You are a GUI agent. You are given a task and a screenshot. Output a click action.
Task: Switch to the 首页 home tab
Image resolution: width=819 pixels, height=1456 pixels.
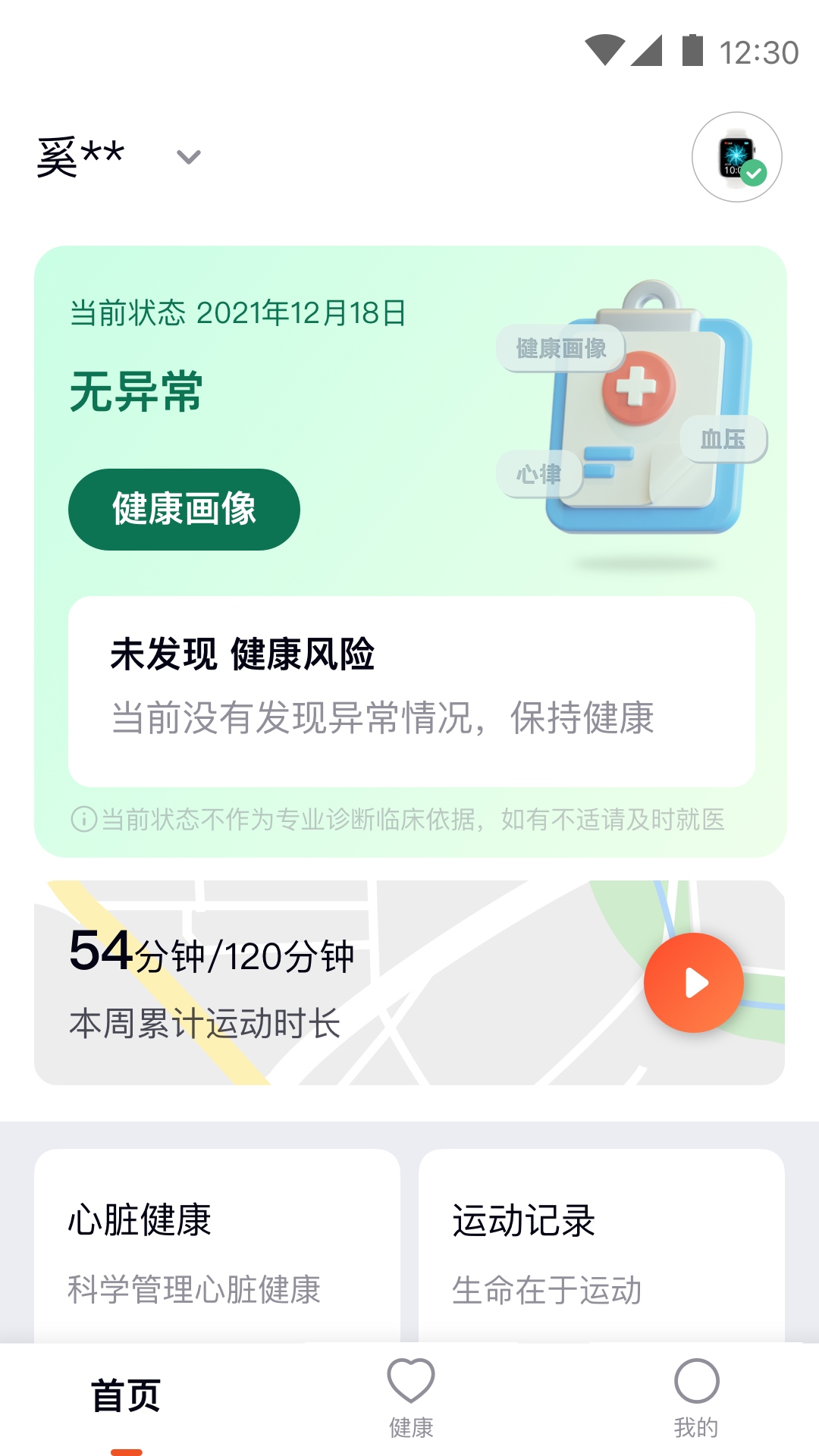[x=126, y=1395]
